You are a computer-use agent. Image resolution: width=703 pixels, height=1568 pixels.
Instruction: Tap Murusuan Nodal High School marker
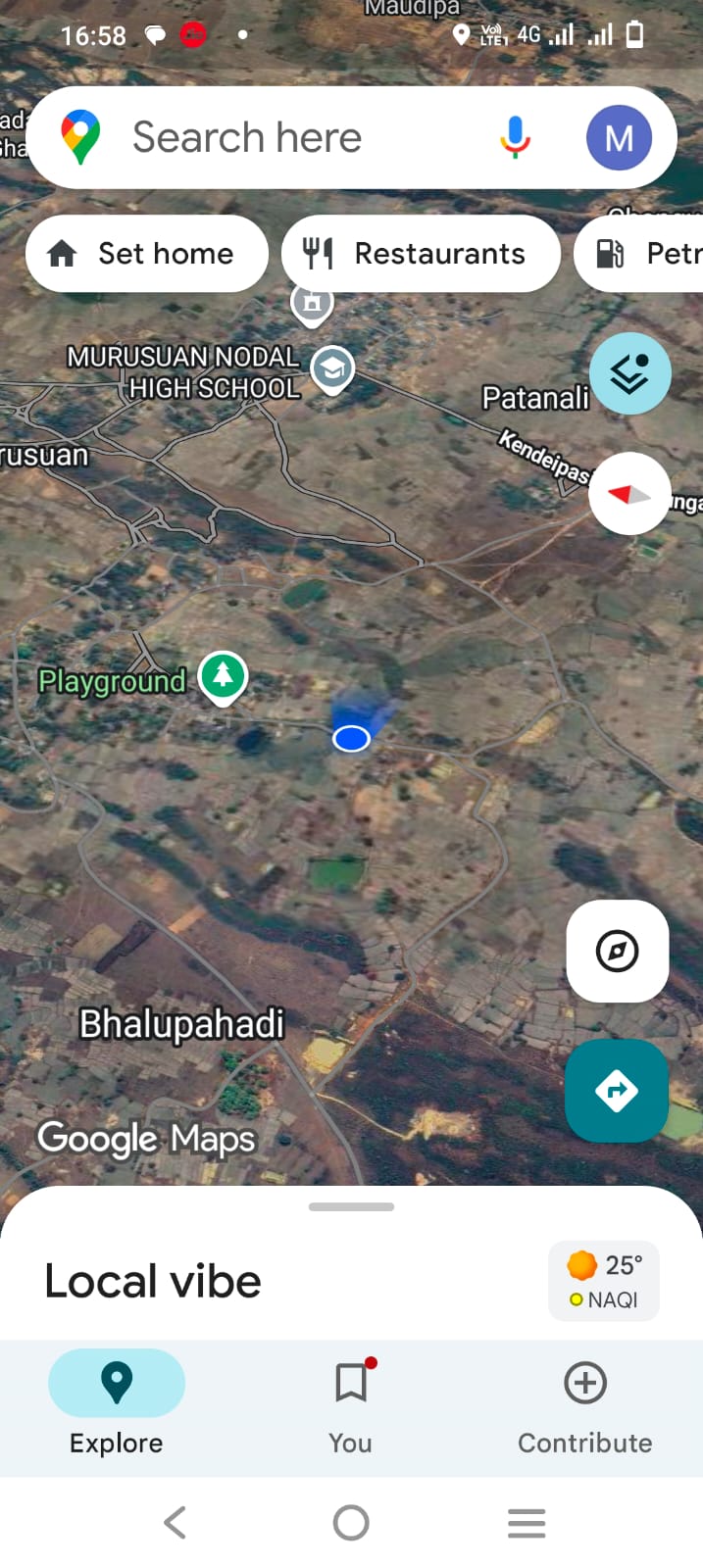tap(332, 369)
